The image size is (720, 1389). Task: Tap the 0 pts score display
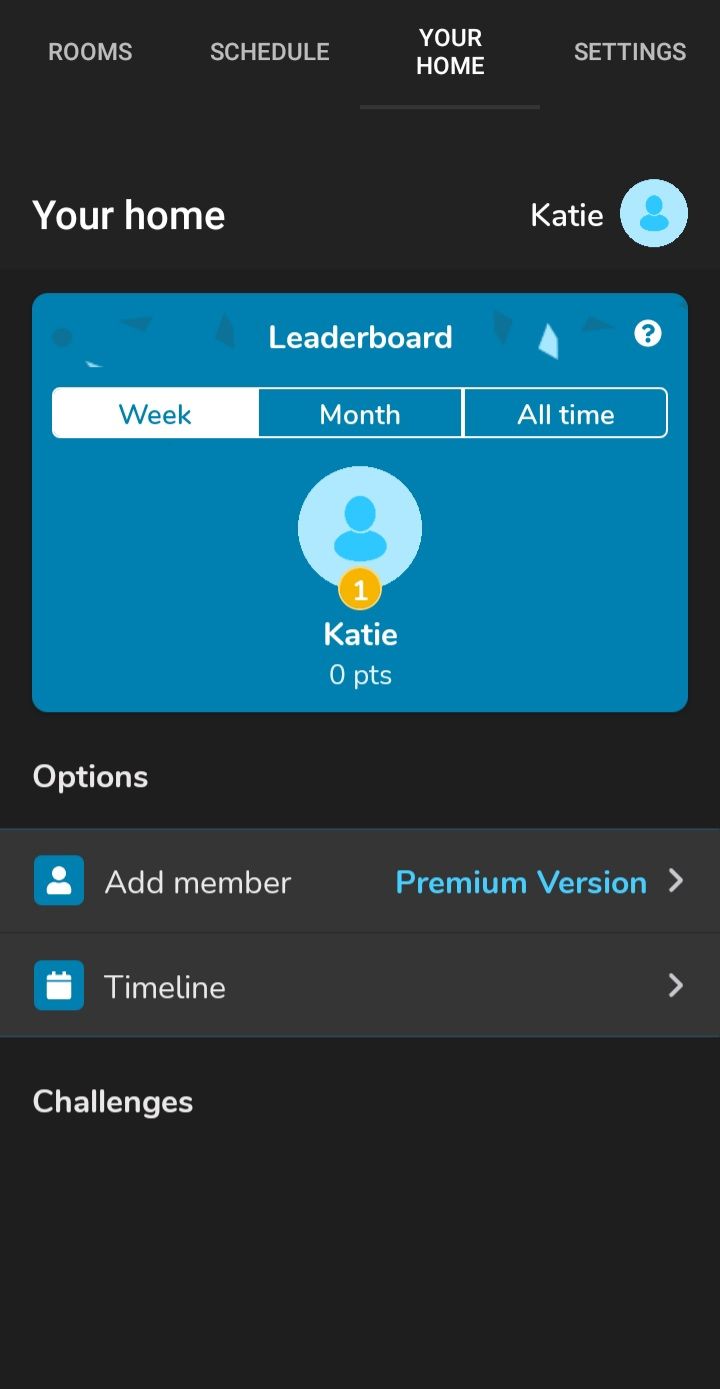[360, 674]
